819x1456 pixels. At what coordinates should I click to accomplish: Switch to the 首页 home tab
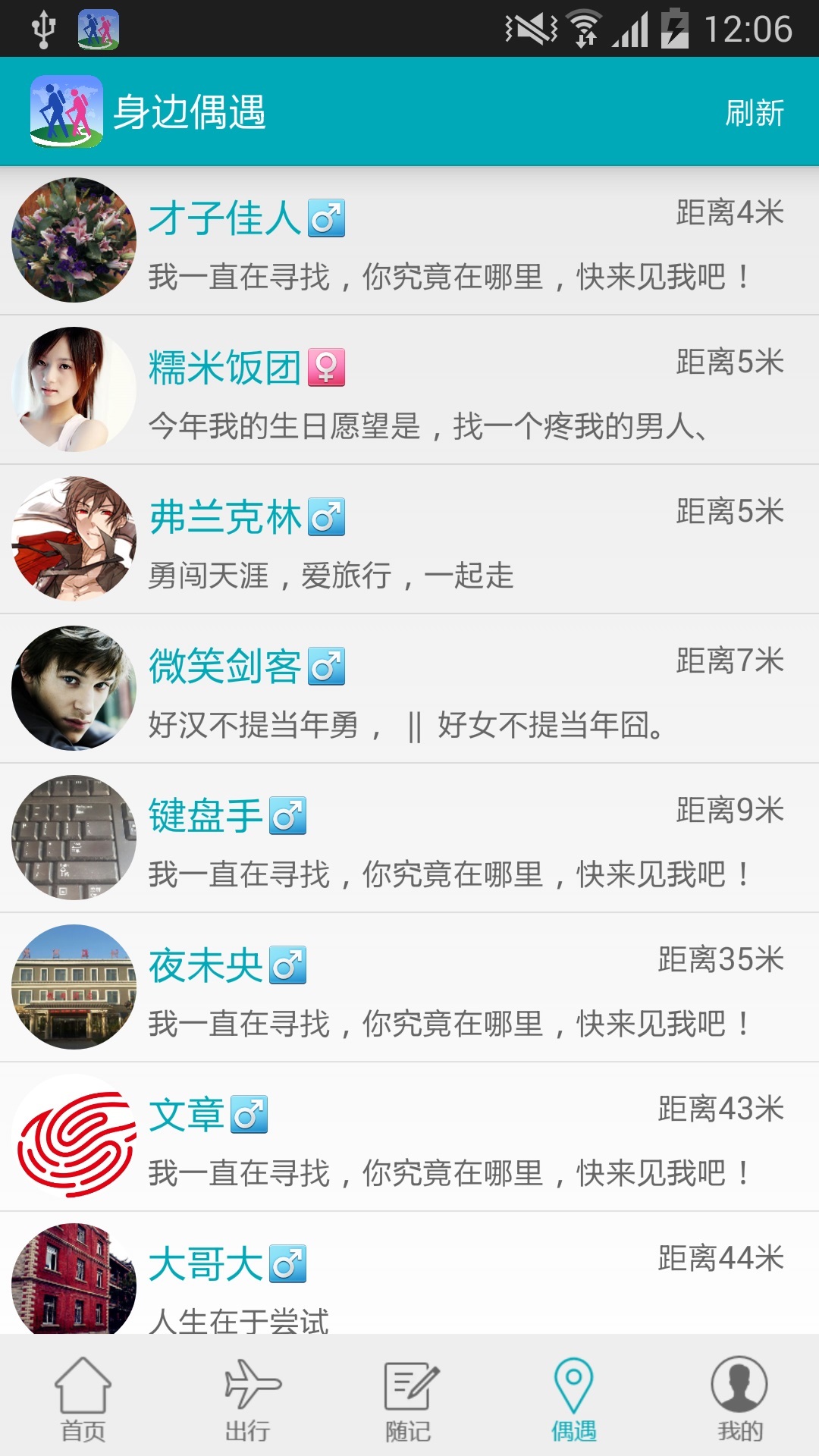83,1399
